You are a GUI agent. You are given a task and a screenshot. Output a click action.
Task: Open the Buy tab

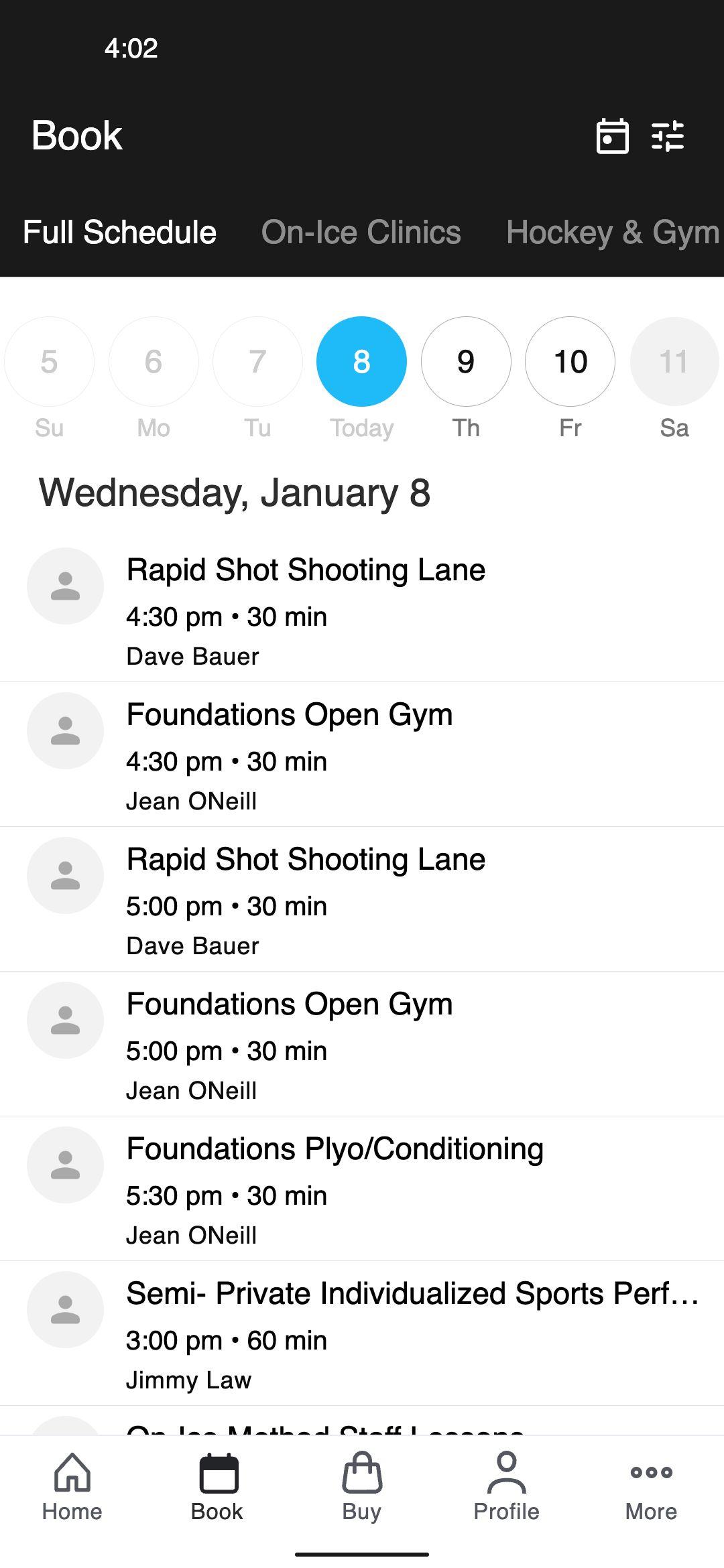tap(362, 1488)
